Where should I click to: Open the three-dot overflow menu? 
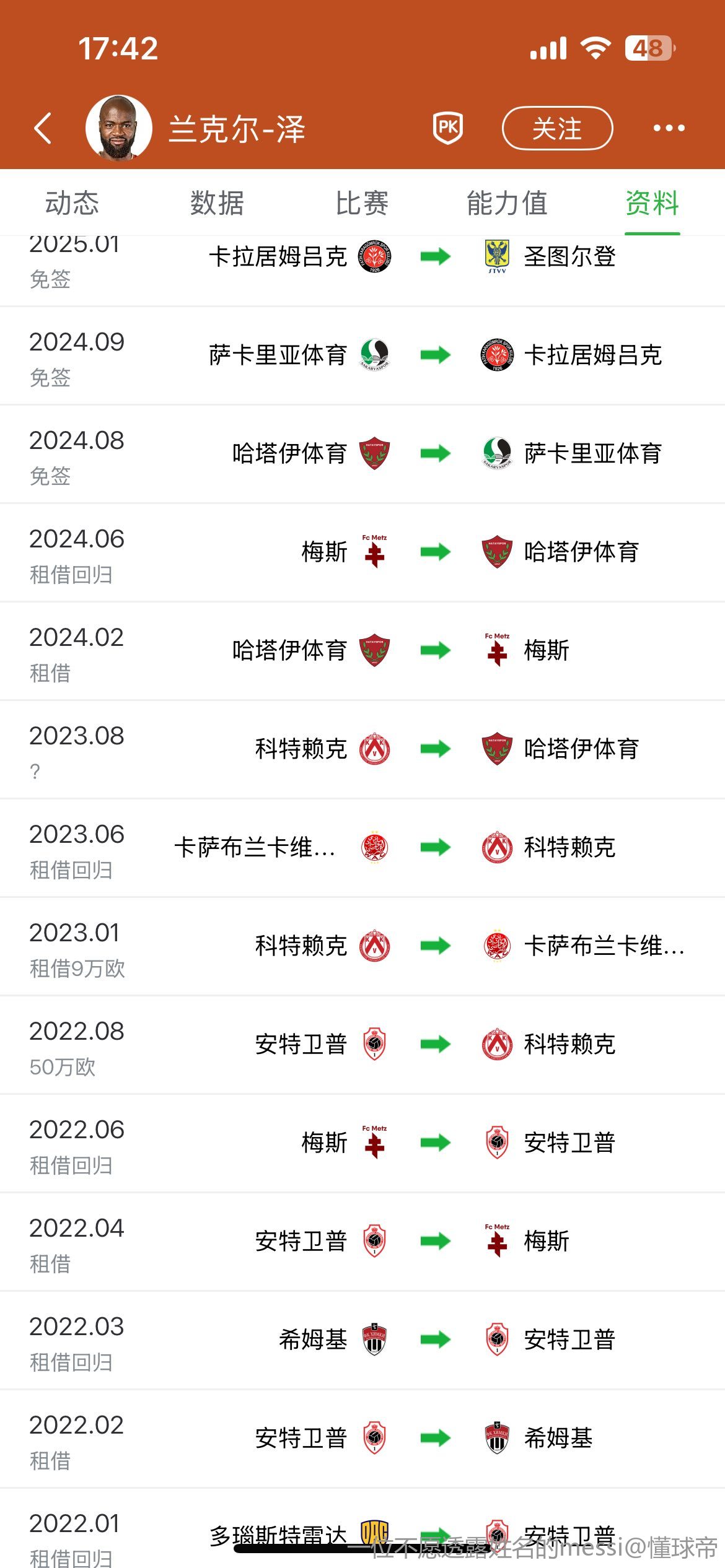tap(669, 128)
